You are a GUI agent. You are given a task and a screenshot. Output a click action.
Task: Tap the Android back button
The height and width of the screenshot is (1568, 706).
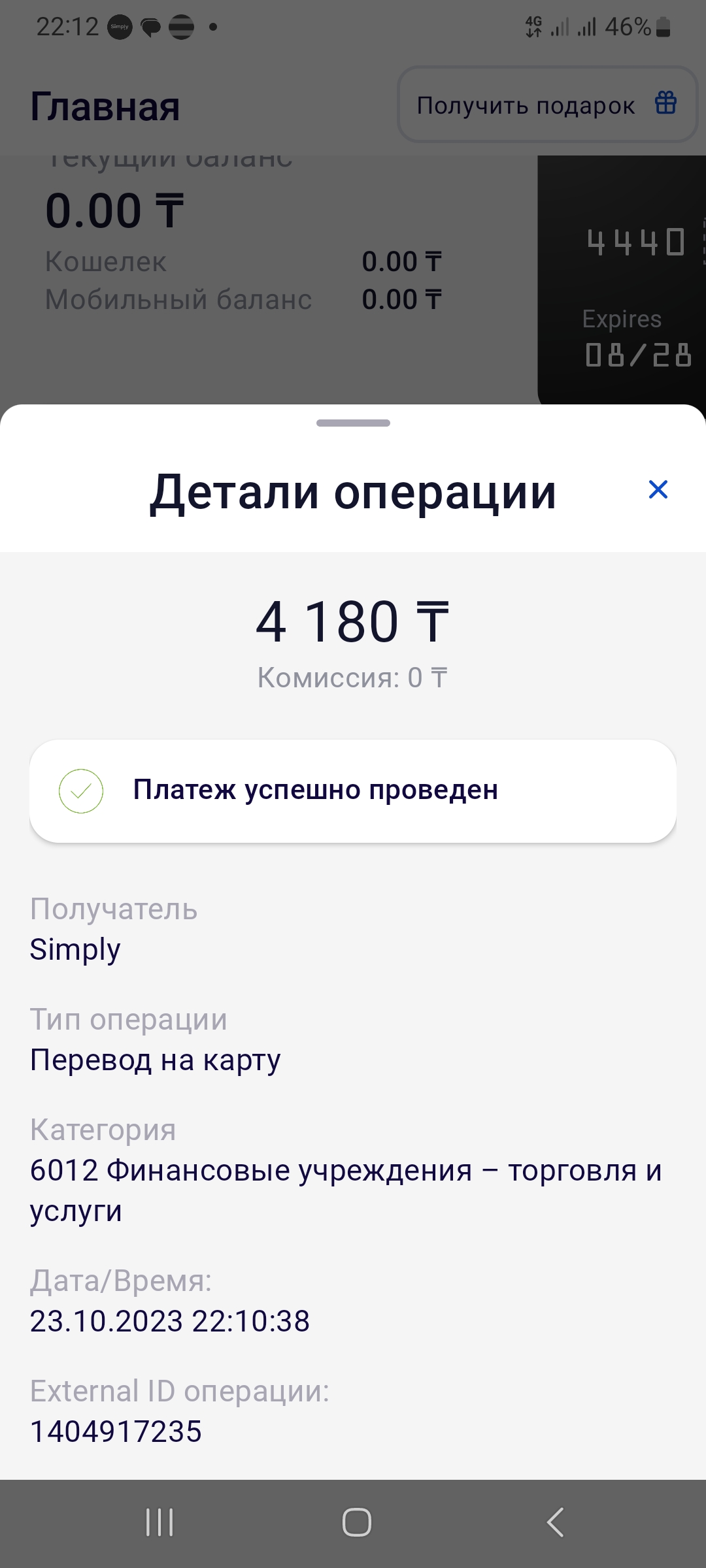tap(555, 1522)
